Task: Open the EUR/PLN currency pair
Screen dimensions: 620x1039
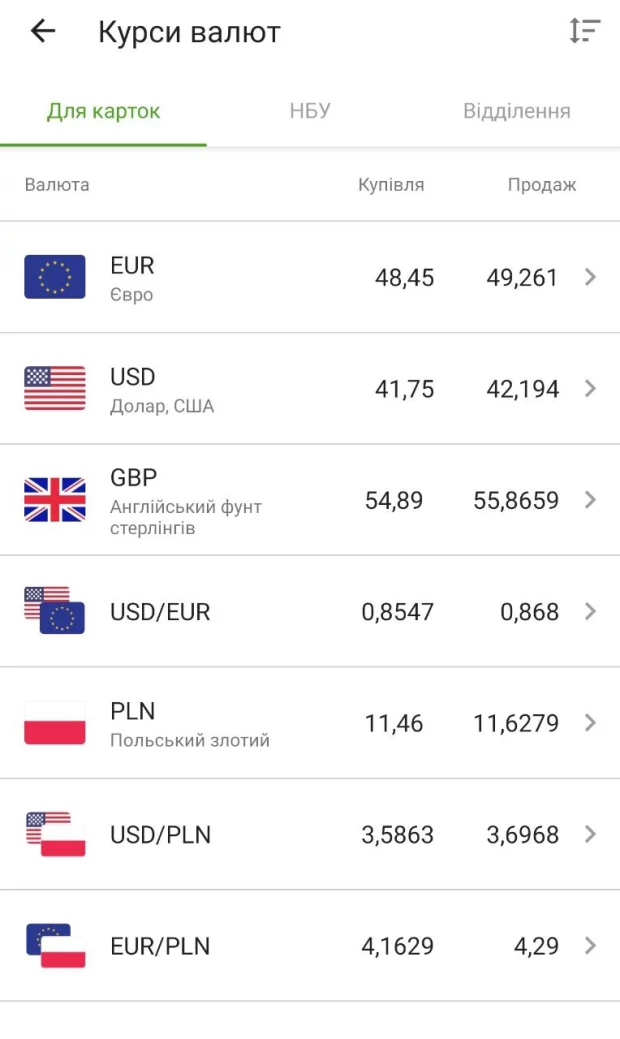Action: tap(310, 946)
